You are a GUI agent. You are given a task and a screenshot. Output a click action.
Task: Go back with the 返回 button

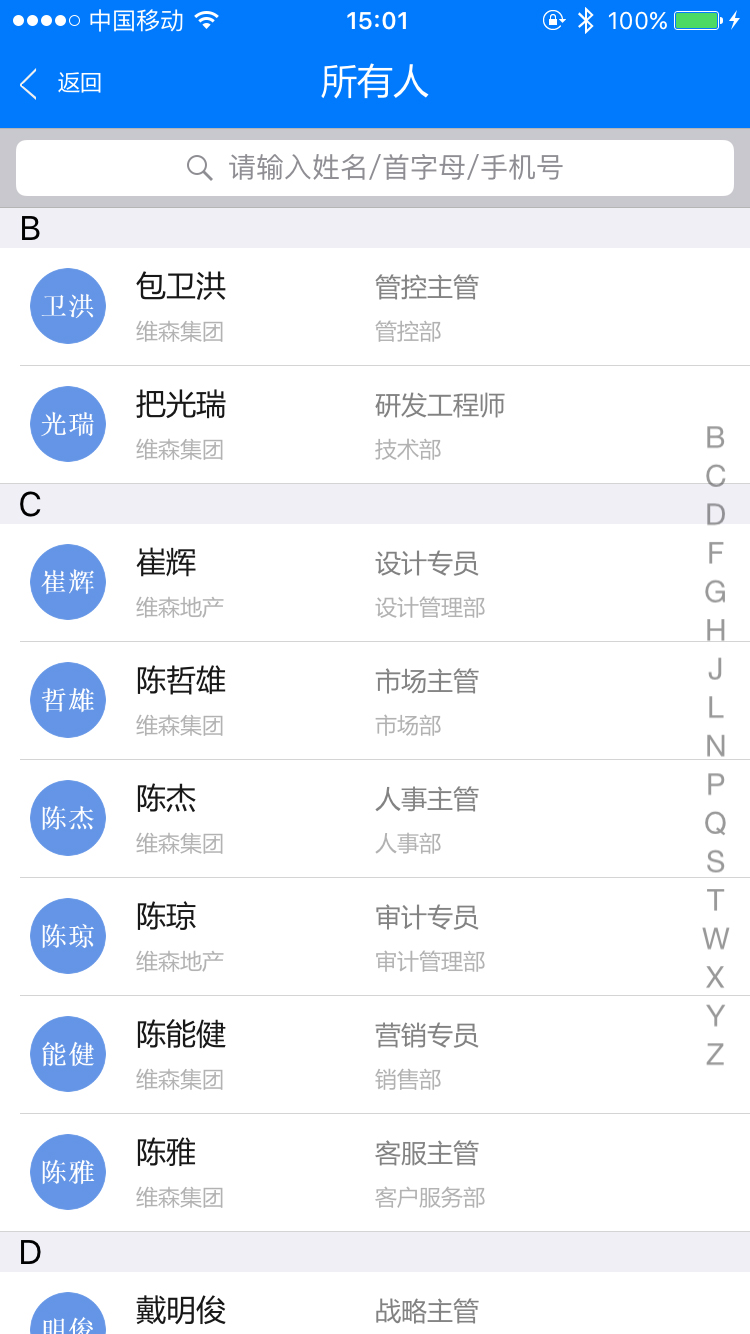click(x=61, y=83)
